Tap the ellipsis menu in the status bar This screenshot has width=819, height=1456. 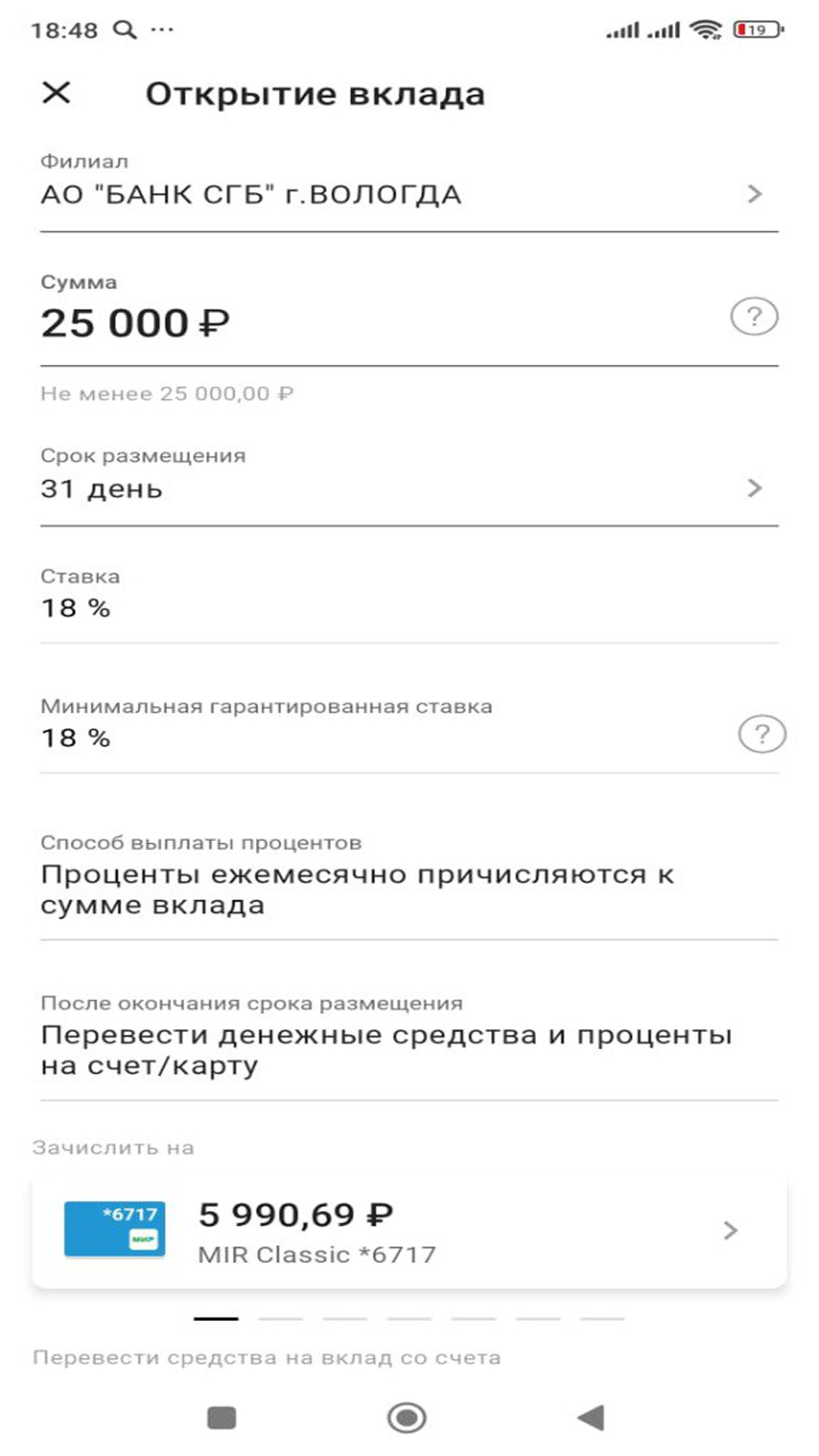[x=162, y=29]
